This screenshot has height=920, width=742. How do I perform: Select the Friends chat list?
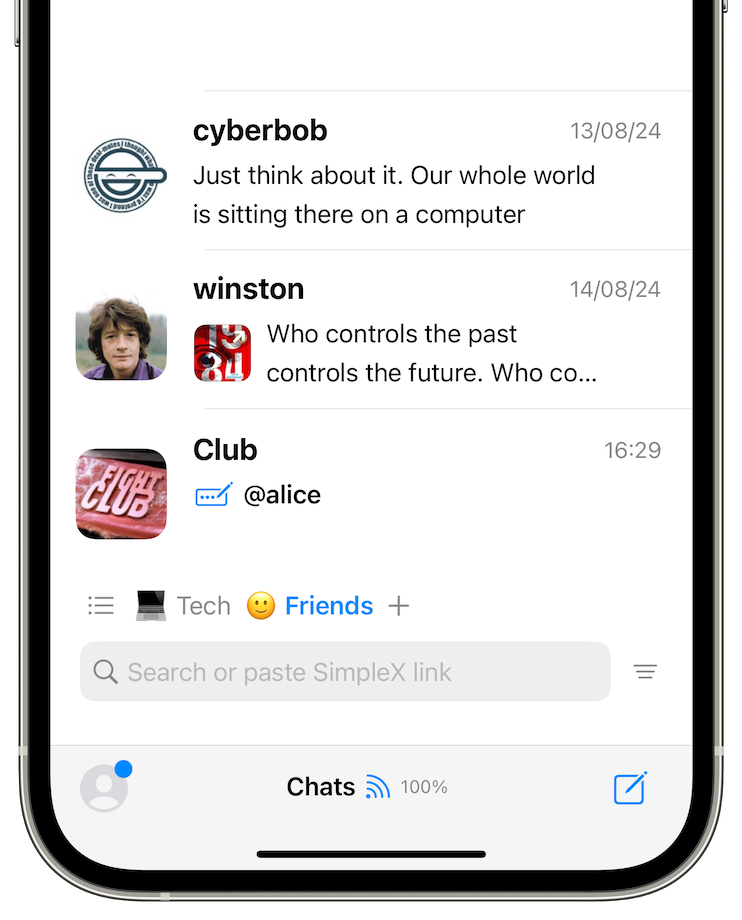coord(310,606)
